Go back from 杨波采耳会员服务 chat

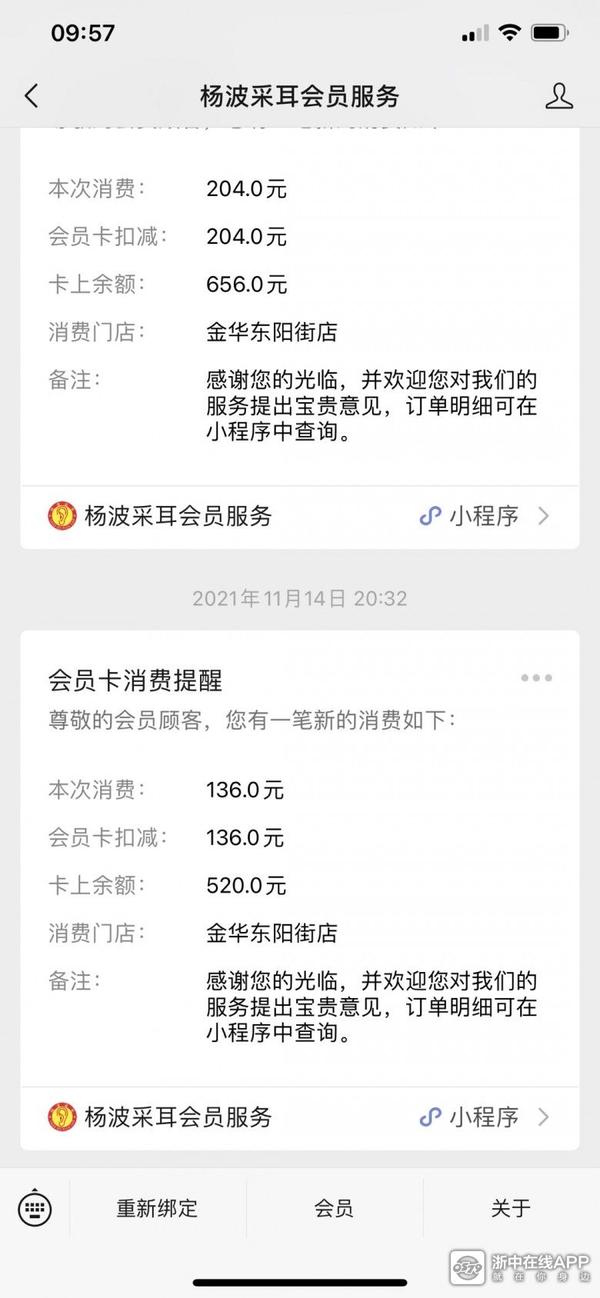pyautogui.click(x=31, y=96)
